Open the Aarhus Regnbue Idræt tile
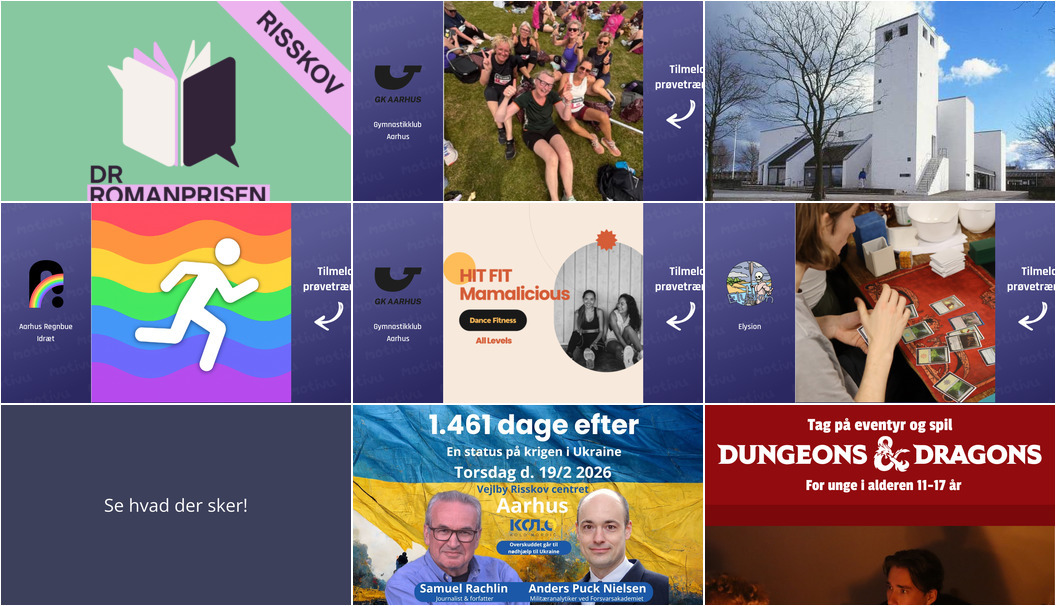This screenshot has width=1056, height=606. point(176,303)
